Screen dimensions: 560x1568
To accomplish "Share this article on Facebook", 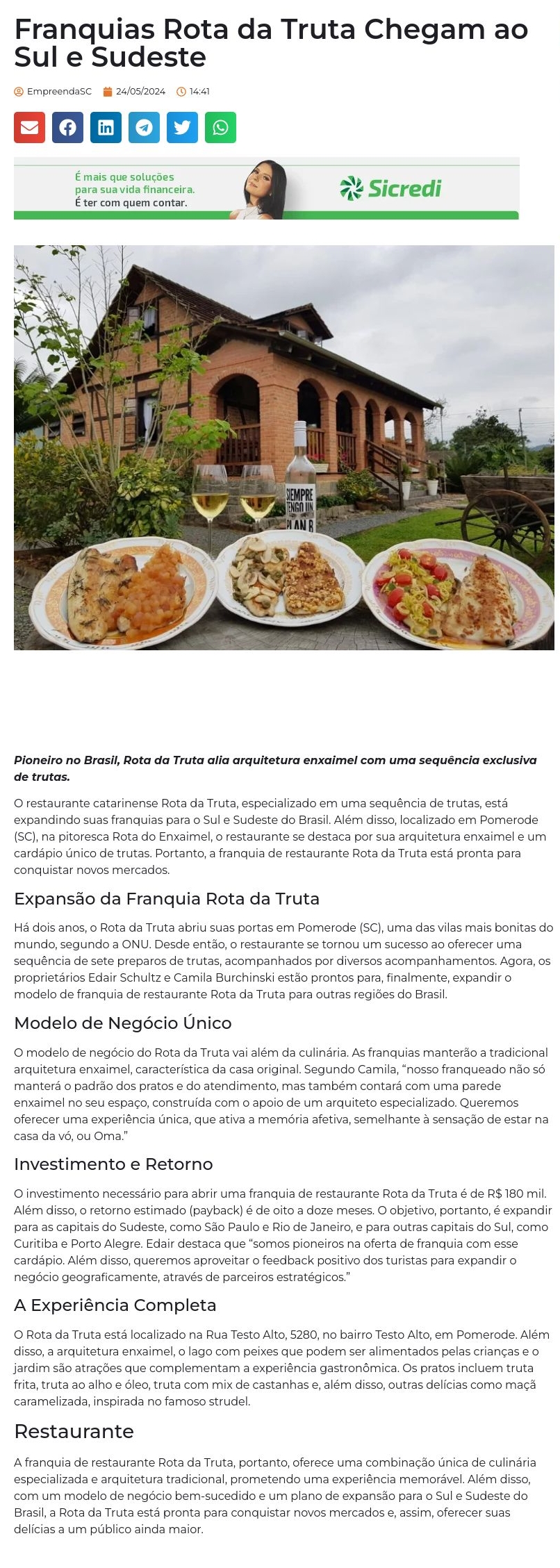I will (x=67, y=128).
